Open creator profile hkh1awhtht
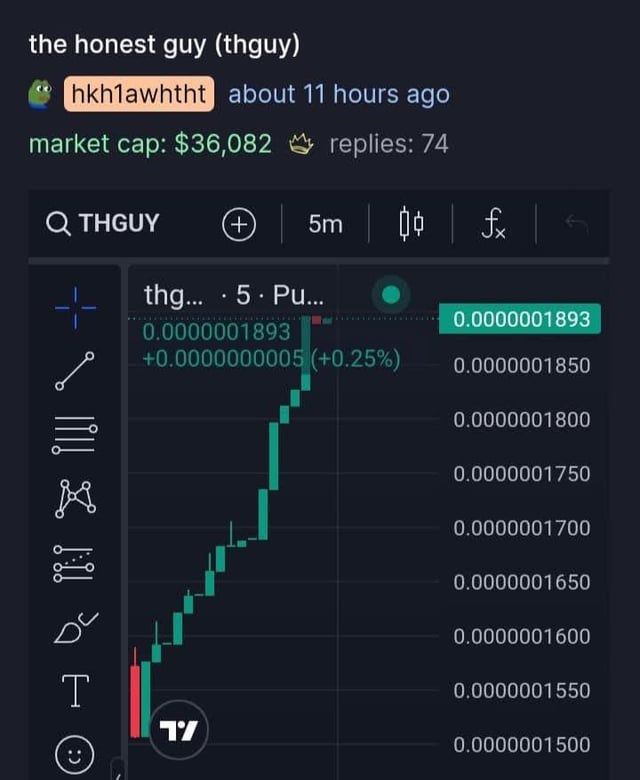640x780 pixels. (139, 95)
